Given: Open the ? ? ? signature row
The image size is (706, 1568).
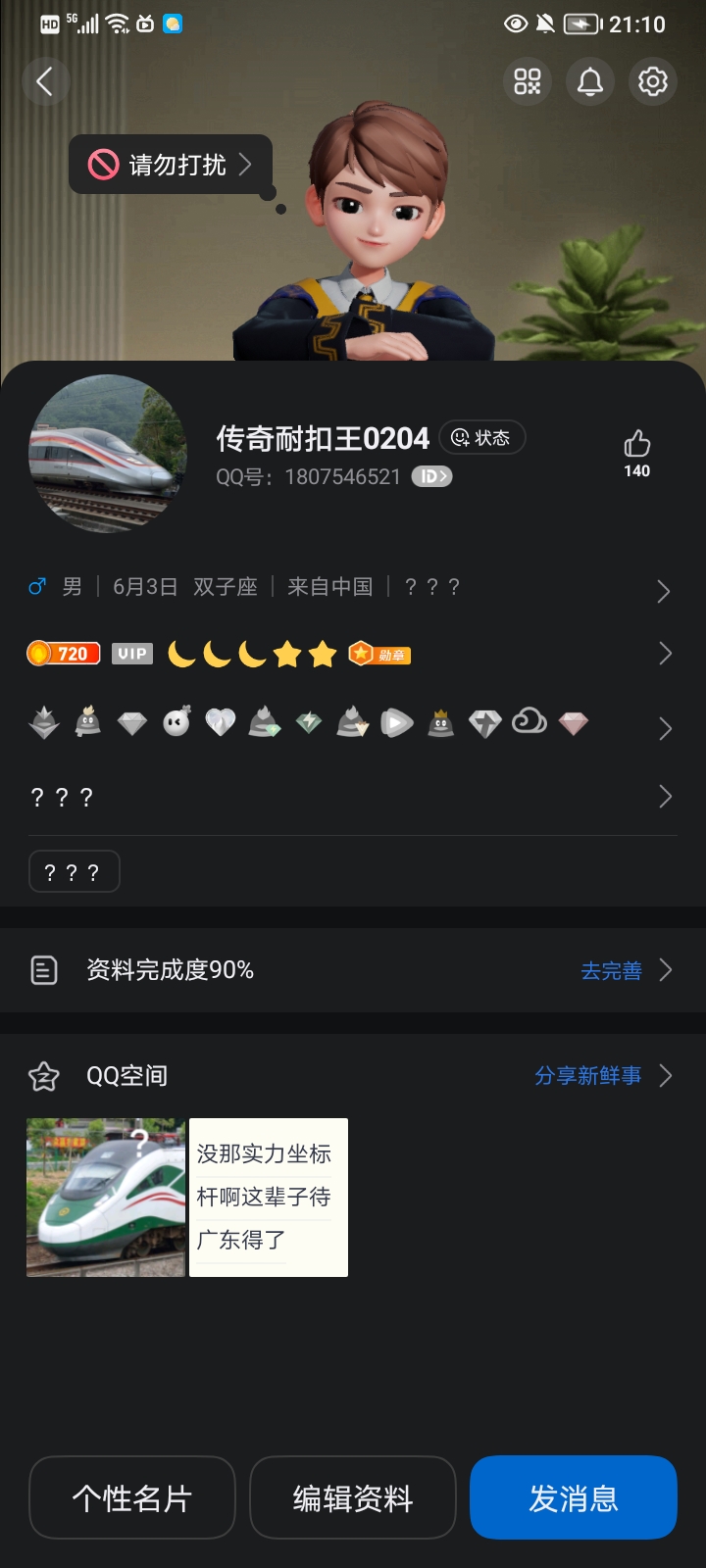Looking at the screenshot, I should (x=351, y=797).
